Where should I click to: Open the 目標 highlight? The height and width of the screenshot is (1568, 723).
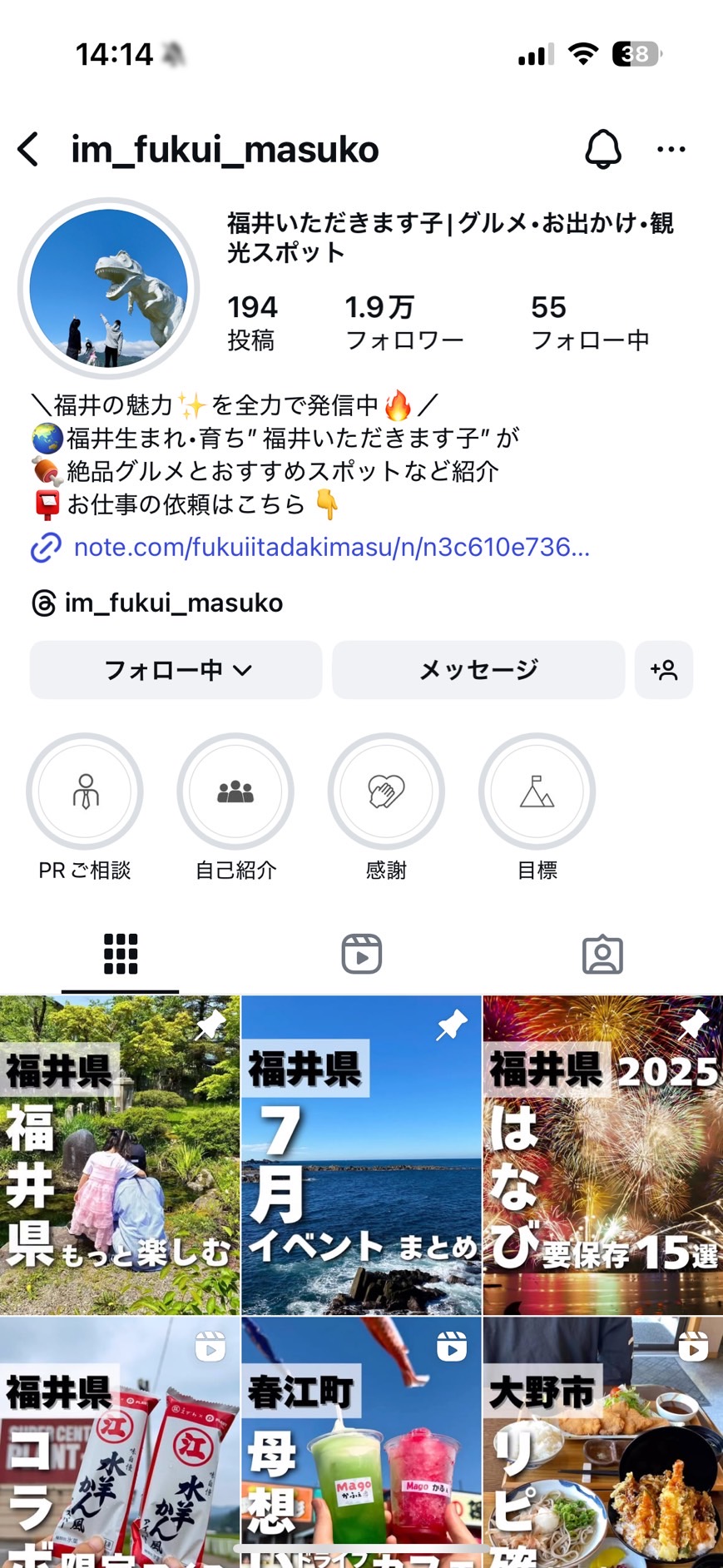[537, 791]
